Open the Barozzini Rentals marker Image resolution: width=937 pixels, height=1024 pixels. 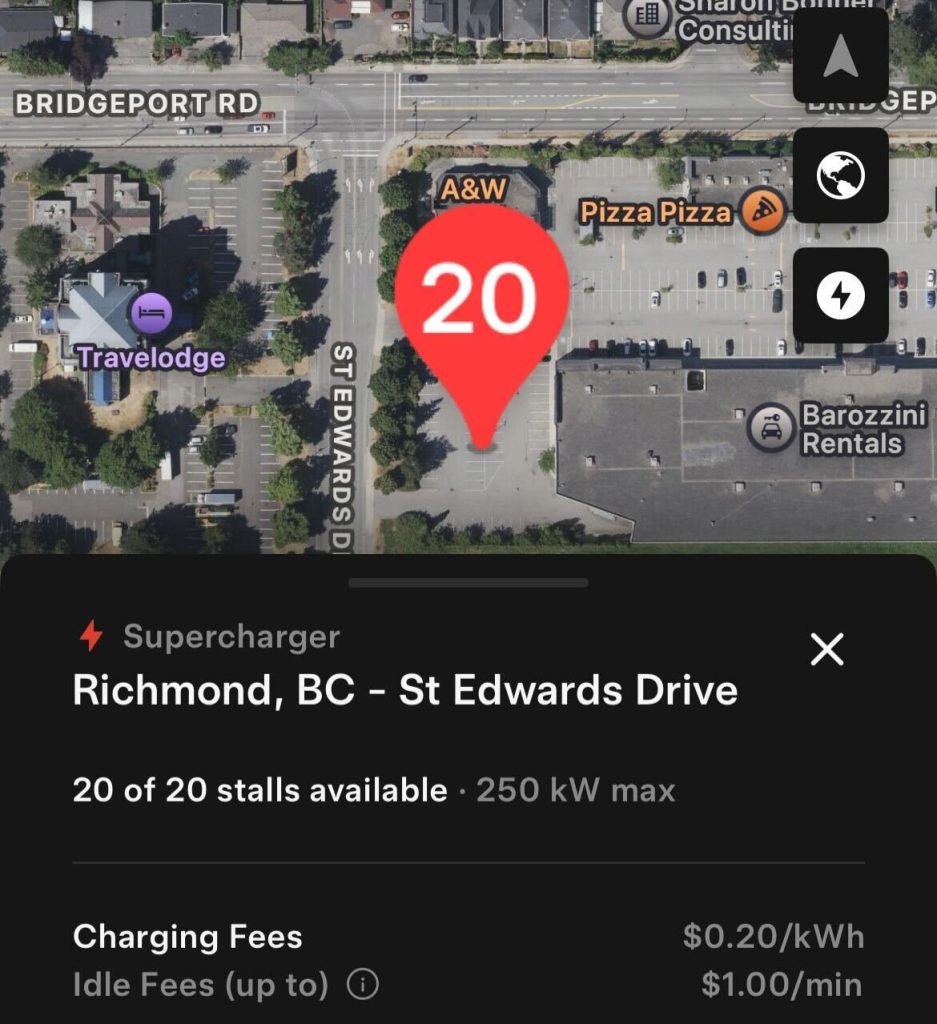pyautogui.click(x=771, y=429)
